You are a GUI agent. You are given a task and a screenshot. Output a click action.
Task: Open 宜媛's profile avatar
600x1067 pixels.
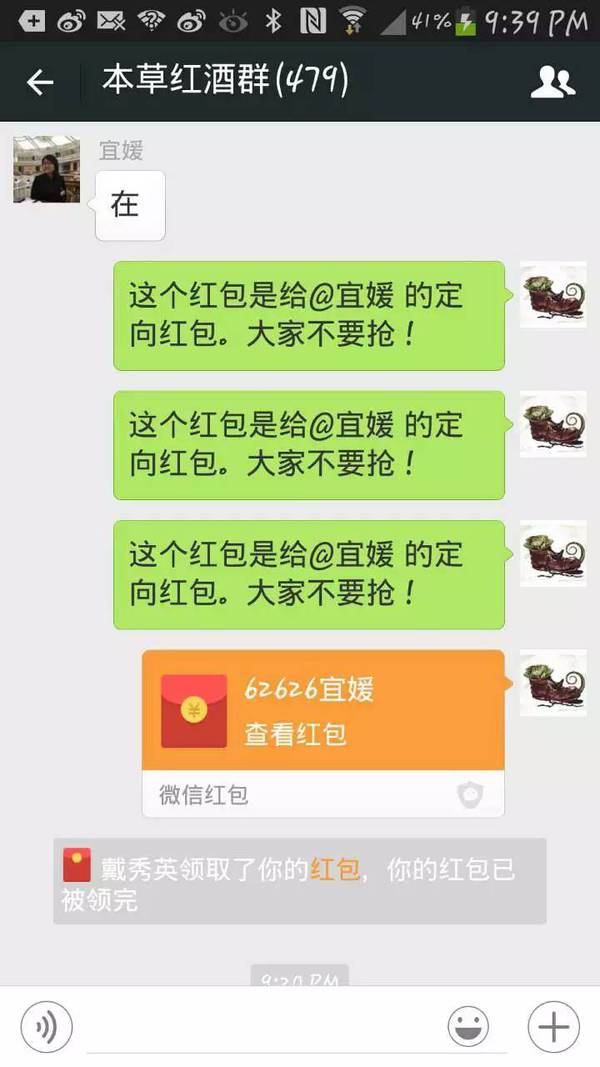click(46, 169)
